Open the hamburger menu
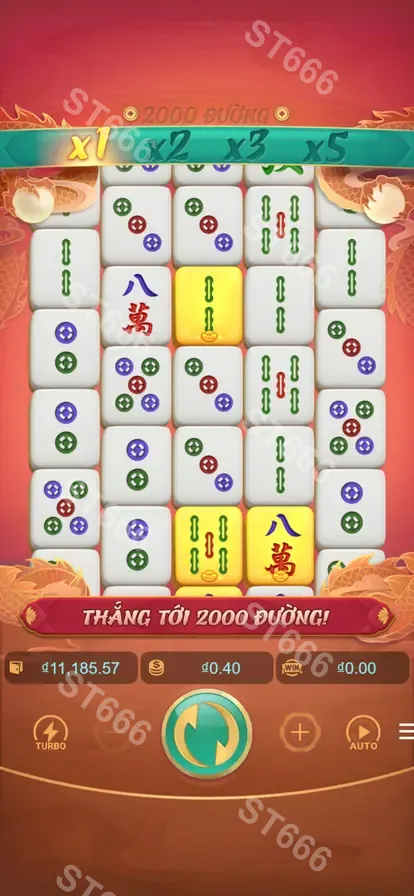This screenshot has width=414, height=896. tap(407, 731)
